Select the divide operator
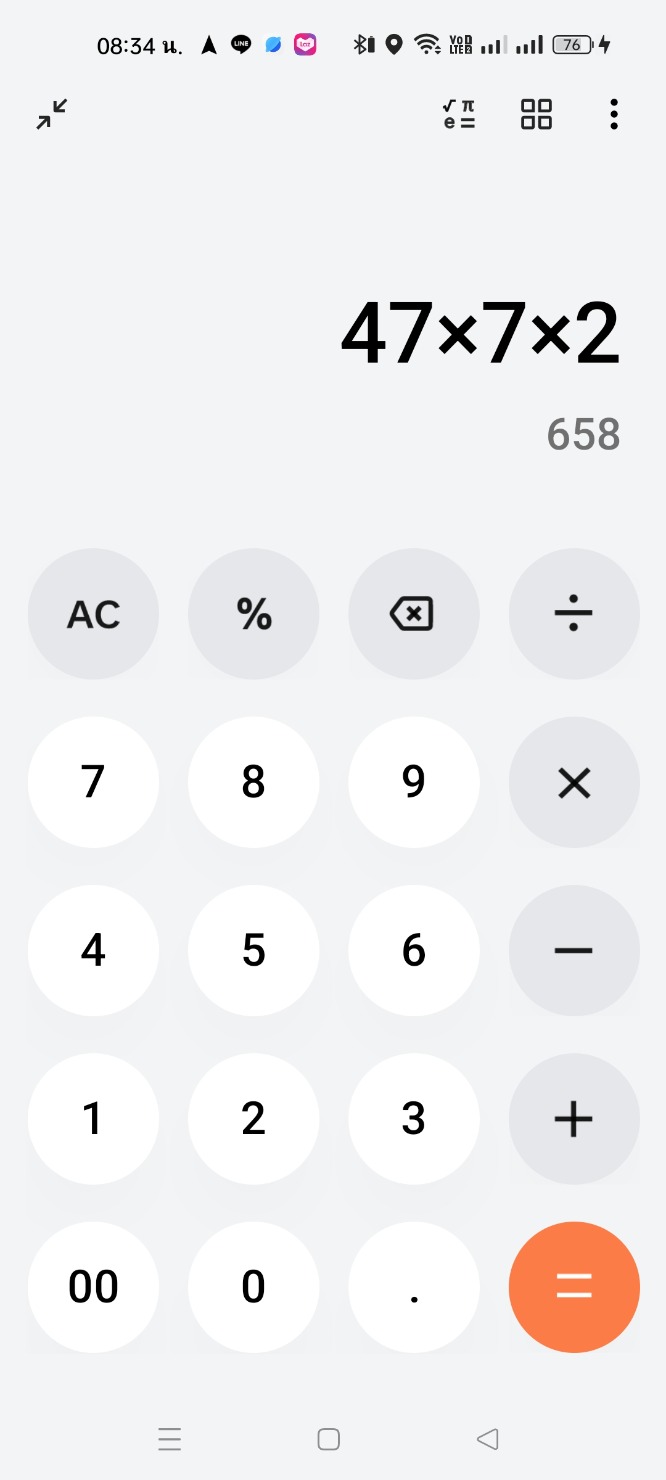666x1480 pixels. pos(574,614)
